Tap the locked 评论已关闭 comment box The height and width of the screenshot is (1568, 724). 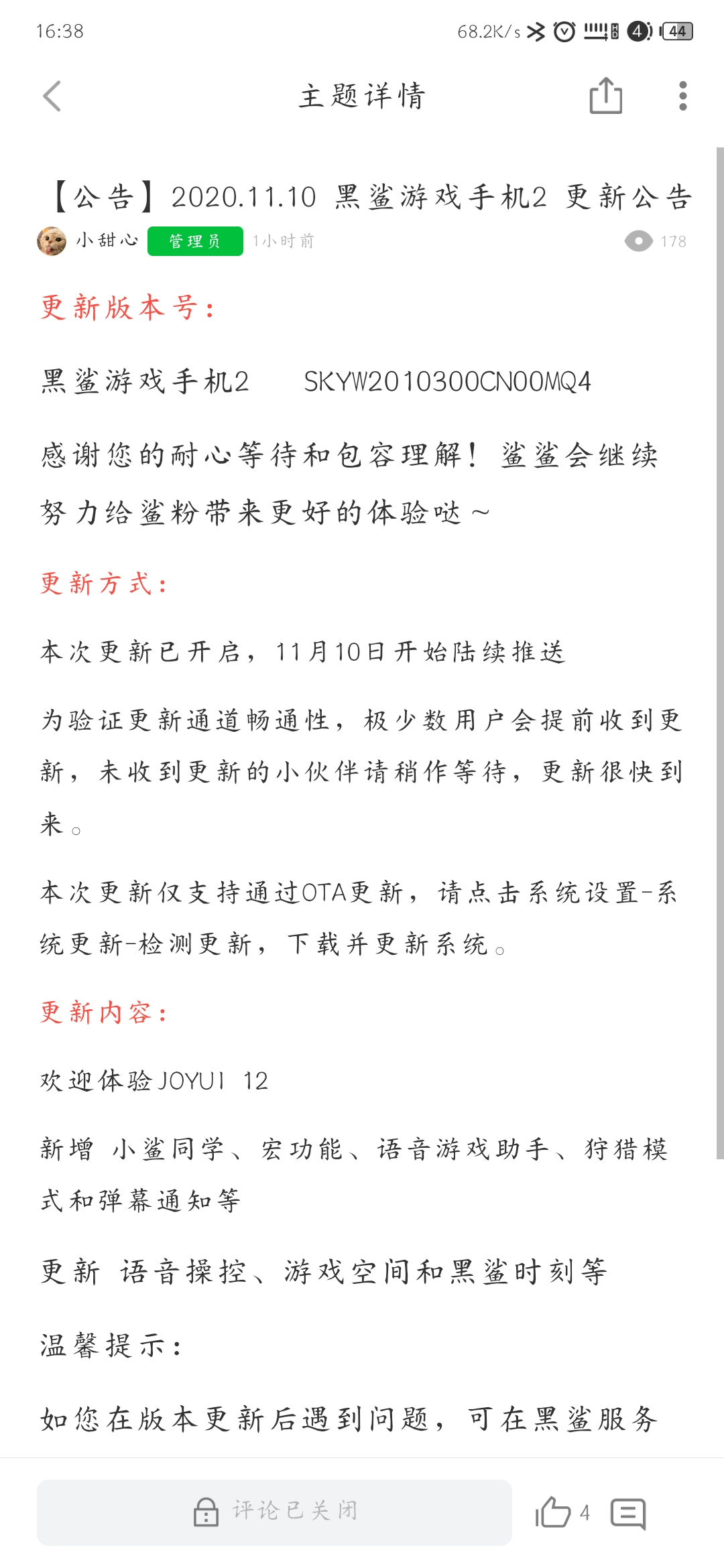click(x=274, y=1512)
